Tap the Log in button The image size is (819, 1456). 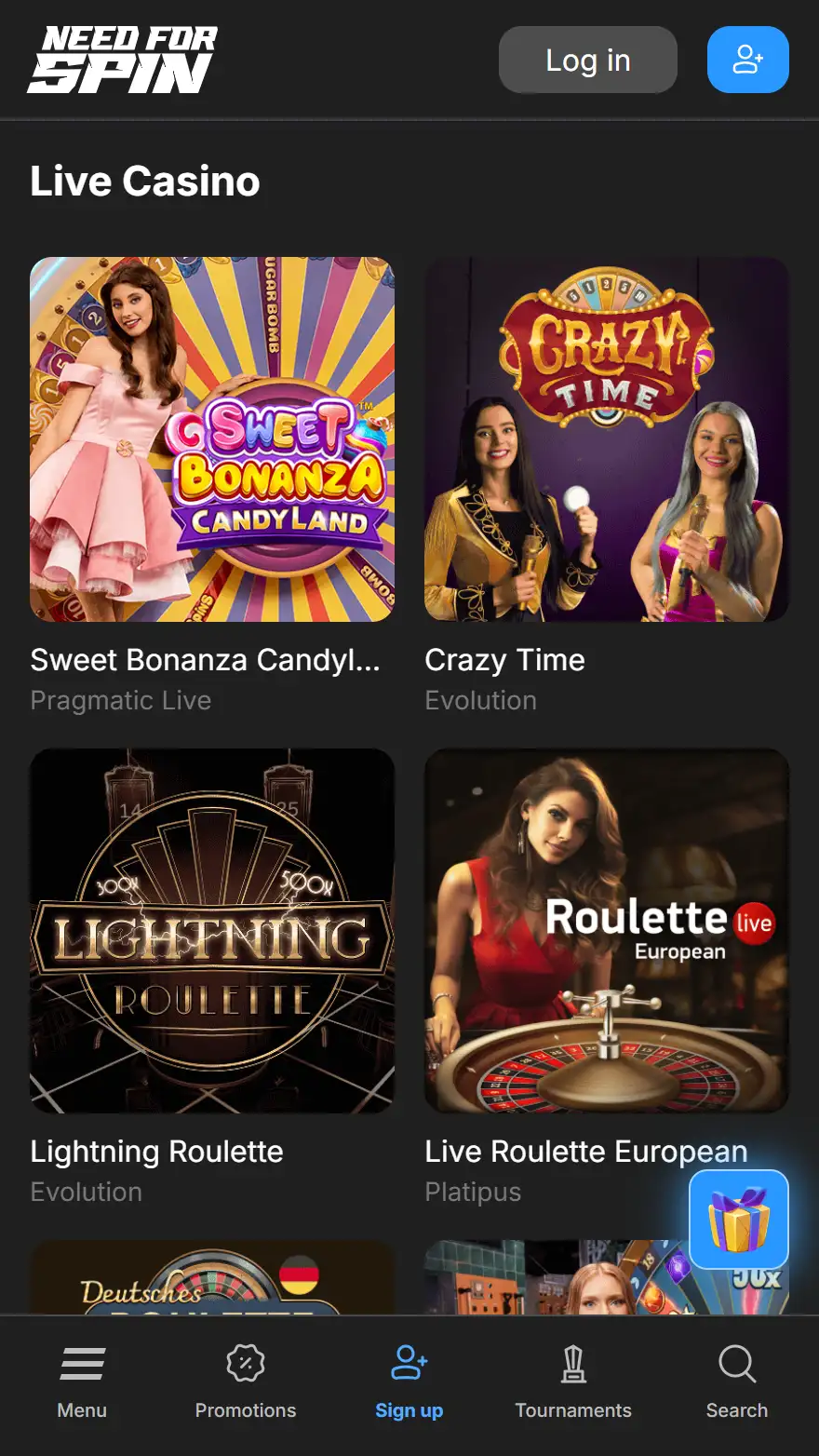(587, 61)
